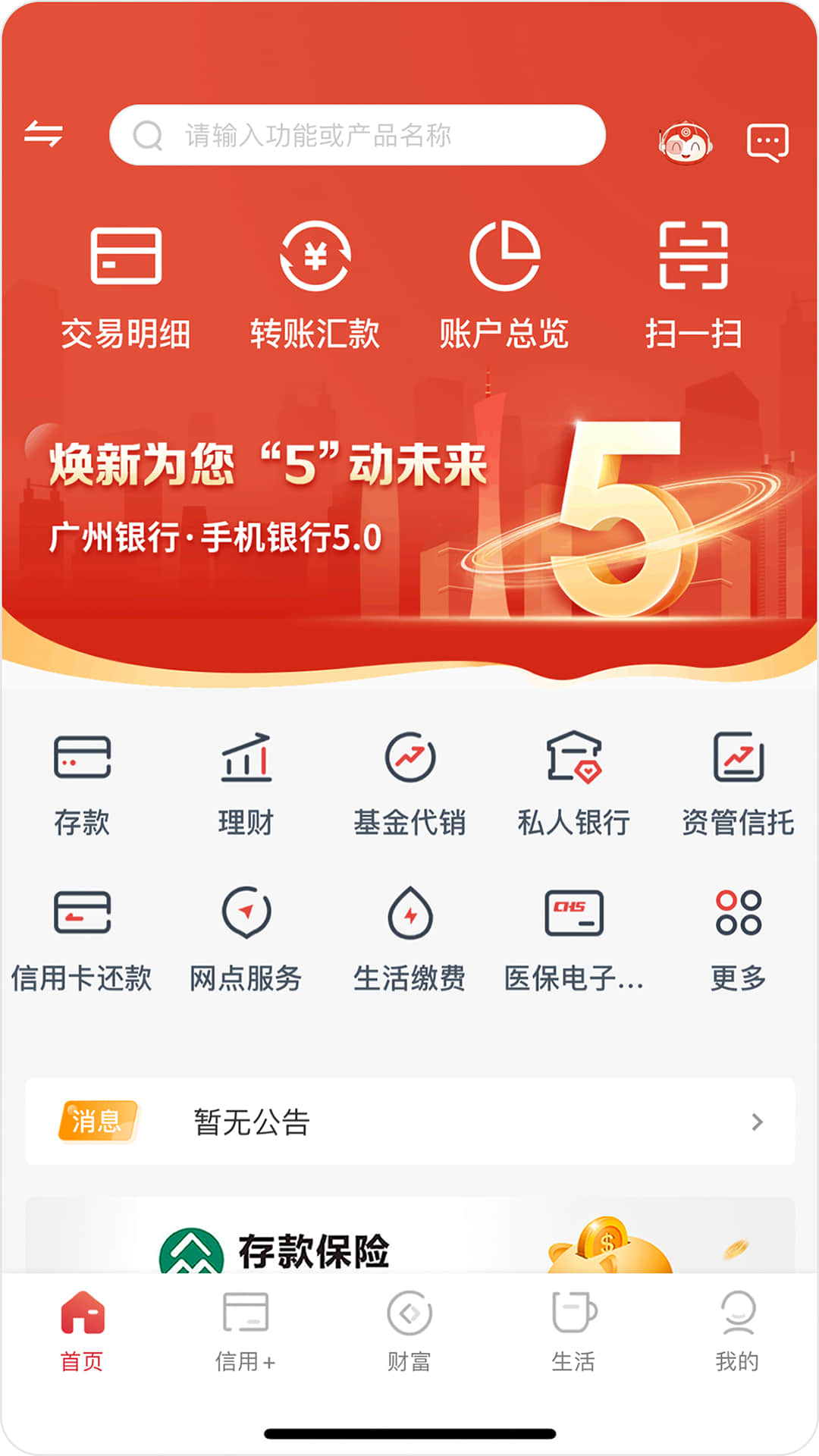Open the message chat icon top right
819x1456 pixels.
pyautogui.click(x=767, y=140)
